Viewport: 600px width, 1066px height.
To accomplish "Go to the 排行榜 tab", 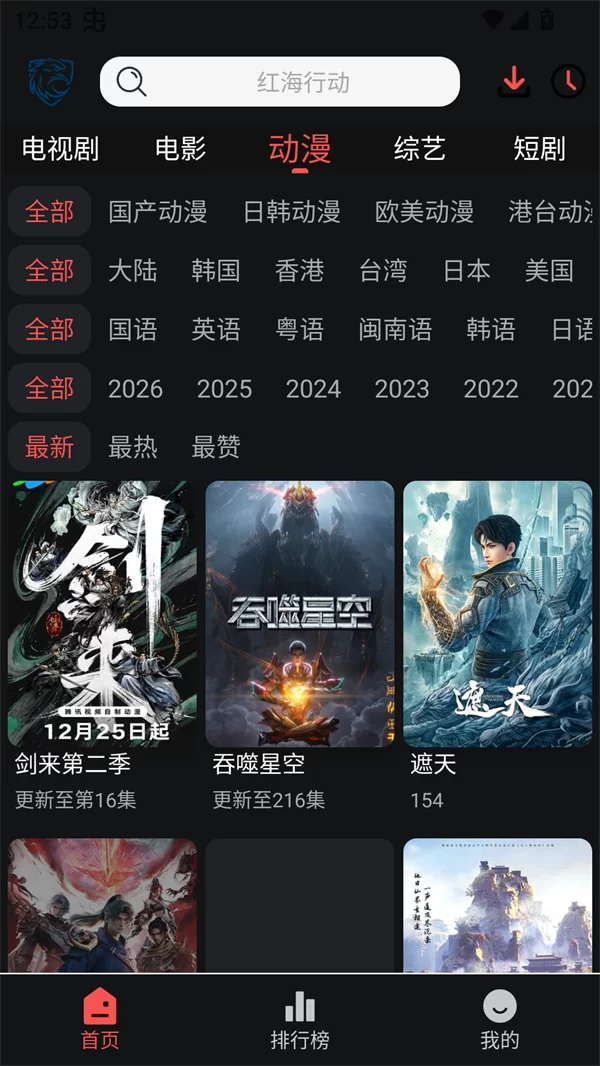I will 300,1020.
